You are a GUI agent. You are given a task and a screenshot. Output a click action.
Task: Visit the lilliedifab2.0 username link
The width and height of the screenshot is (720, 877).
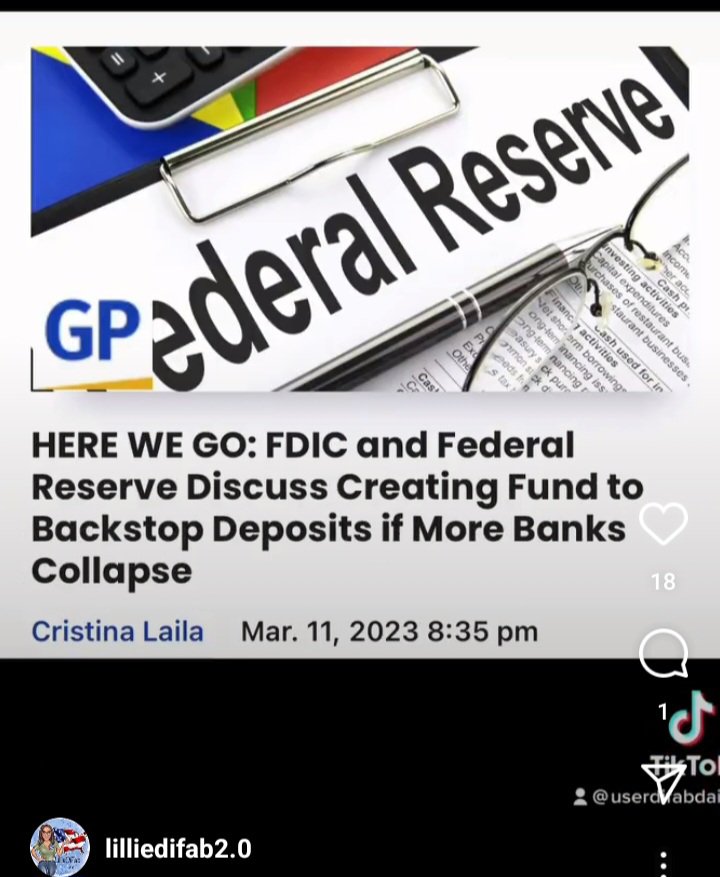coord(177,849)
